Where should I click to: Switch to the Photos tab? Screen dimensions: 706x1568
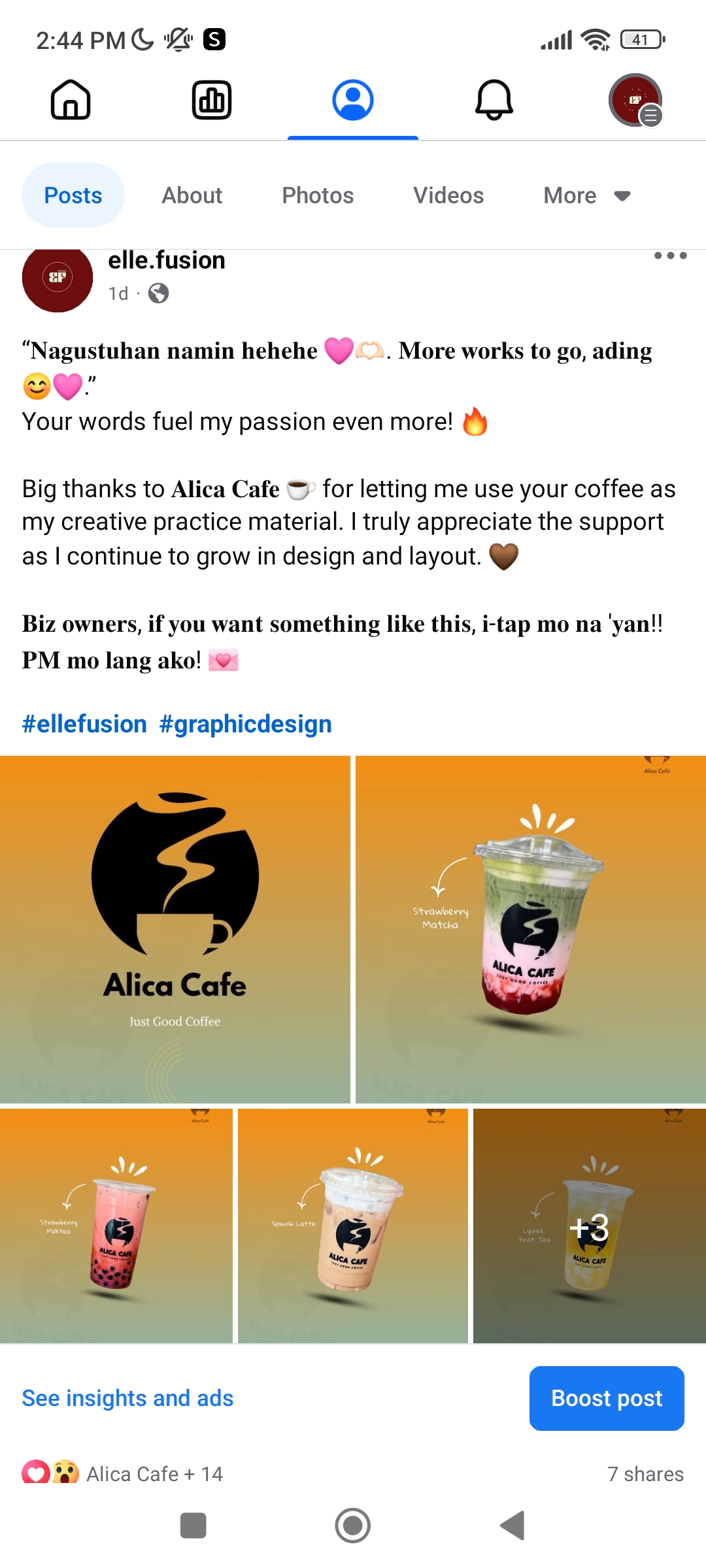point(318,195)
